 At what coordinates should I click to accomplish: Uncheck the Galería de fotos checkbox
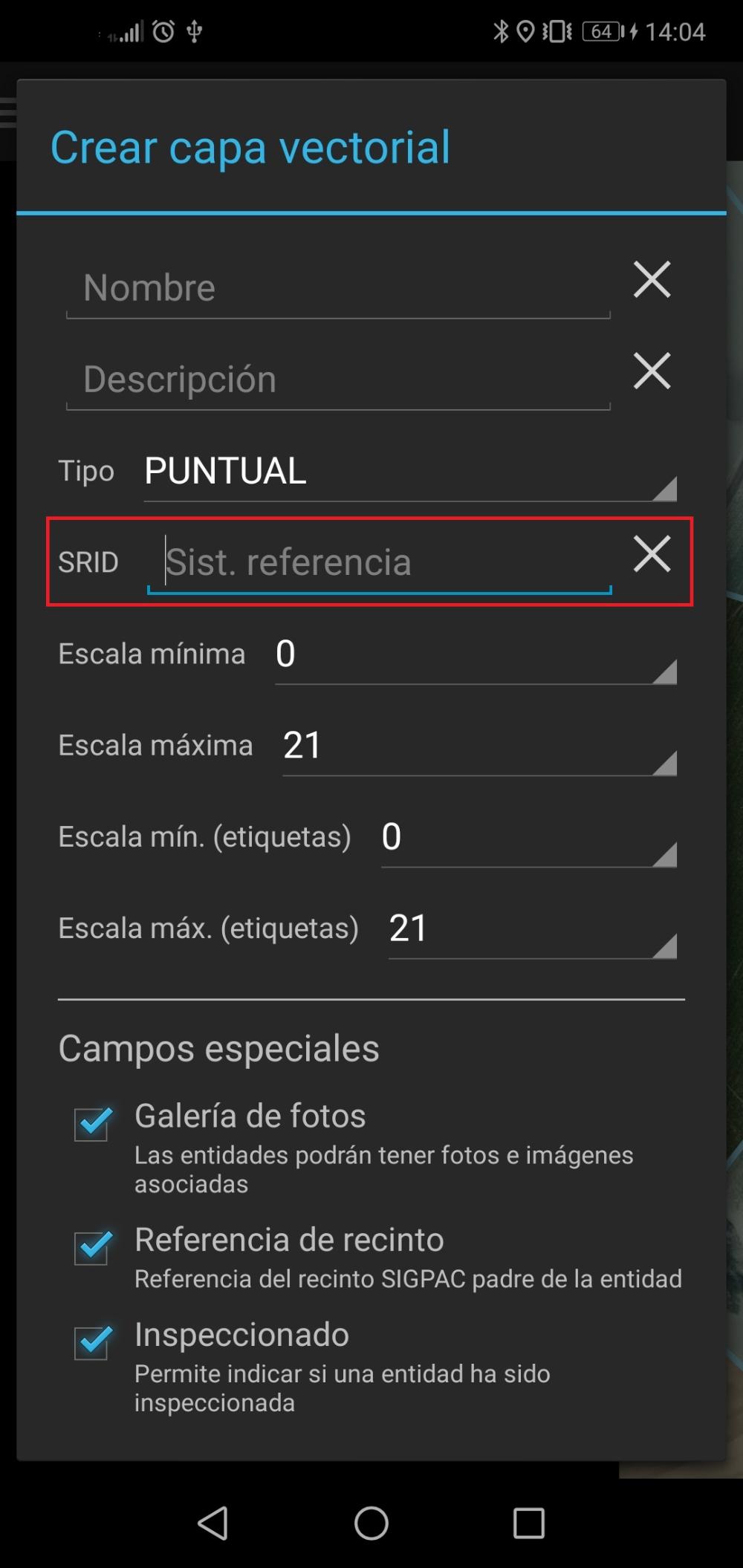pyautogui.click(x=92, y=1124)
